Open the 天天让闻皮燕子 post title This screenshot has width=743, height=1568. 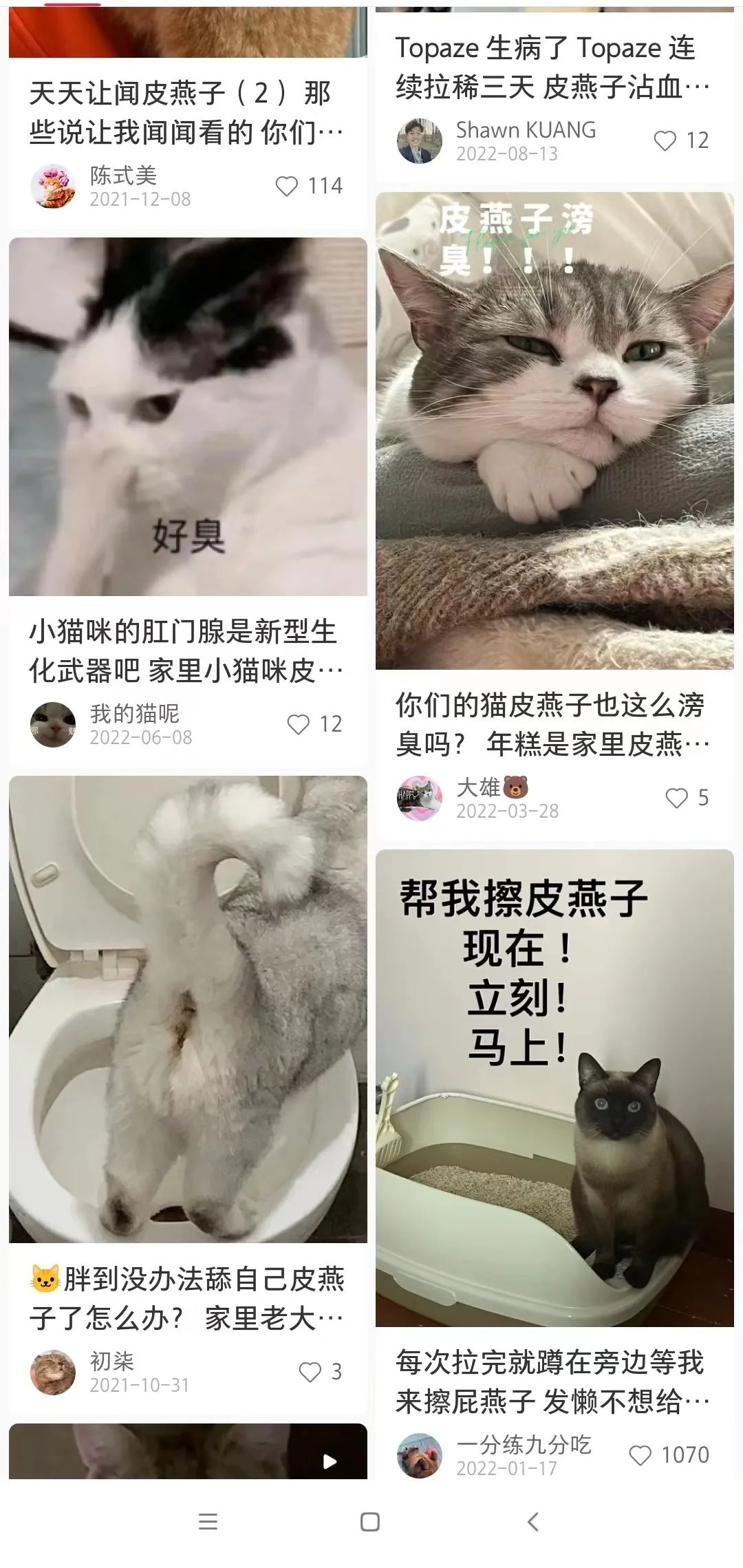[186, 112]
